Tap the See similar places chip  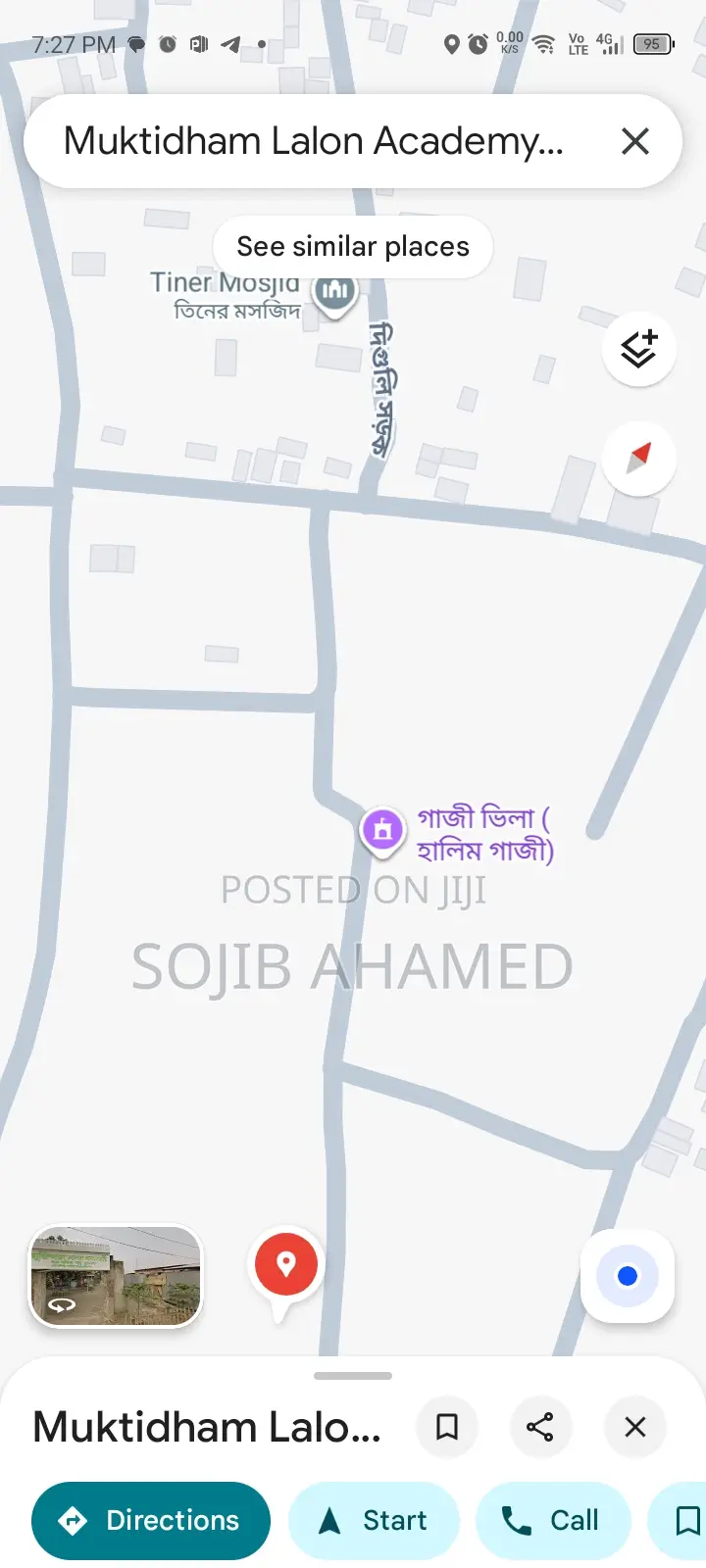tap(353, 246)
